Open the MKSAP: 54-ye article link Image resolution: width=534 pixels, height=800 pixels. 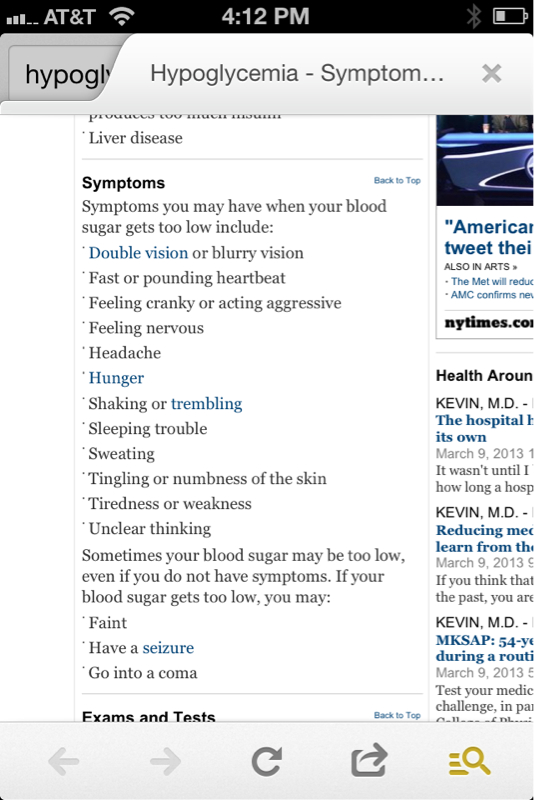click(x=485, y=648)
